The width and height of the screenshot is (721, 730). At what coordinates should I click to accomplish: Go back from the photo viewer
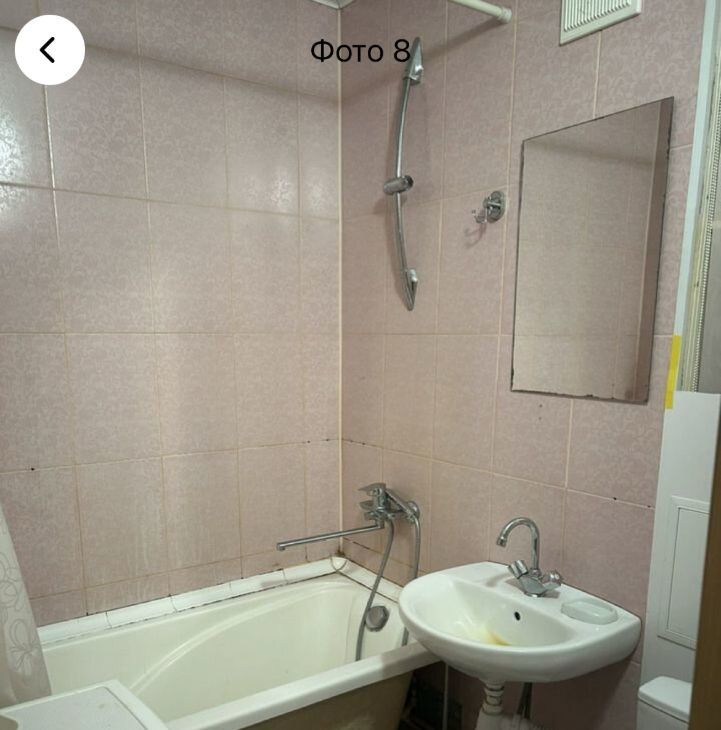point(49,50)
